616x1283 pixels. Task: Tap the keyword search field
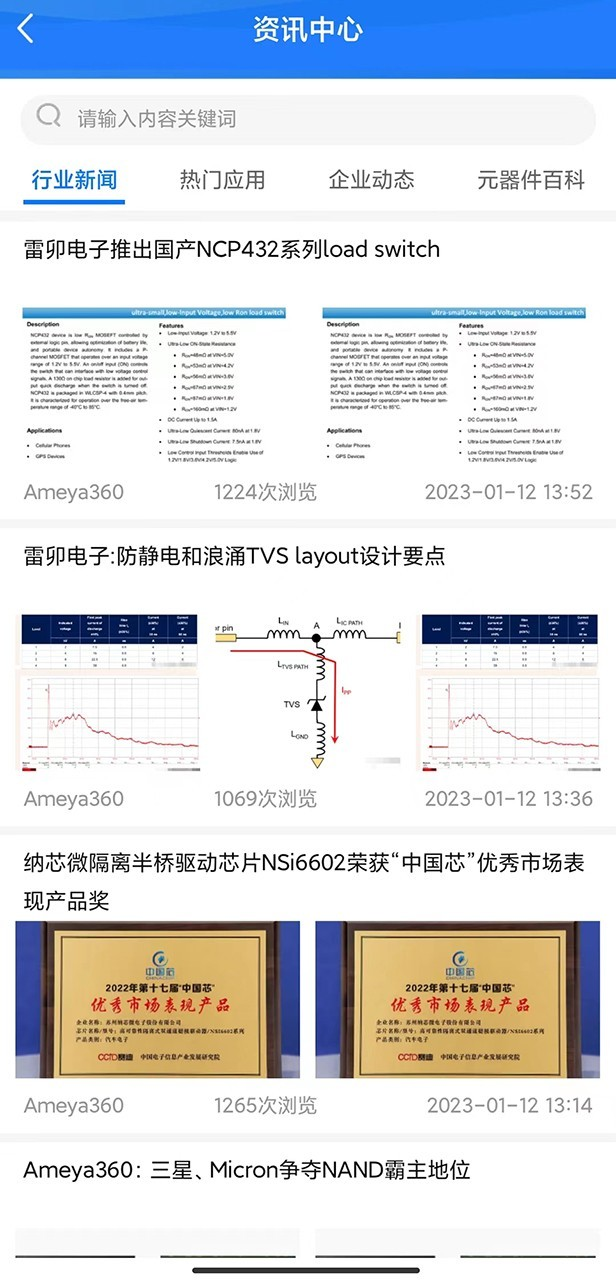[308, 118]
